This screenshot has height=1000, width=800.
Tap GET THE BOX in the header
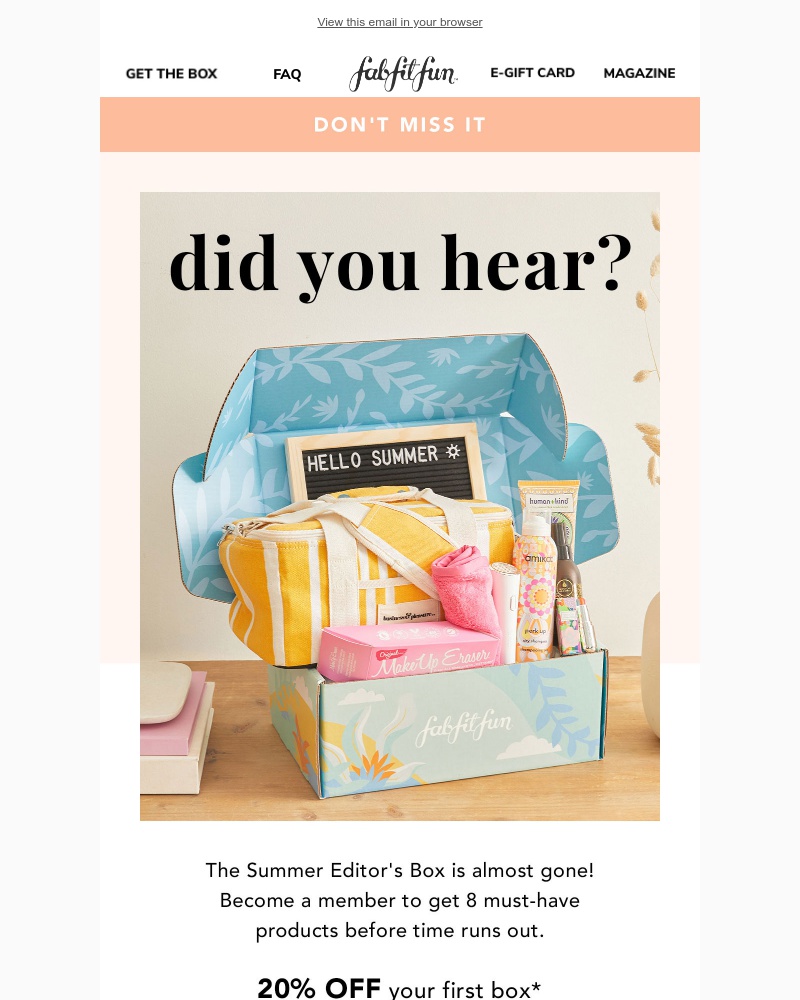[171, 74]
